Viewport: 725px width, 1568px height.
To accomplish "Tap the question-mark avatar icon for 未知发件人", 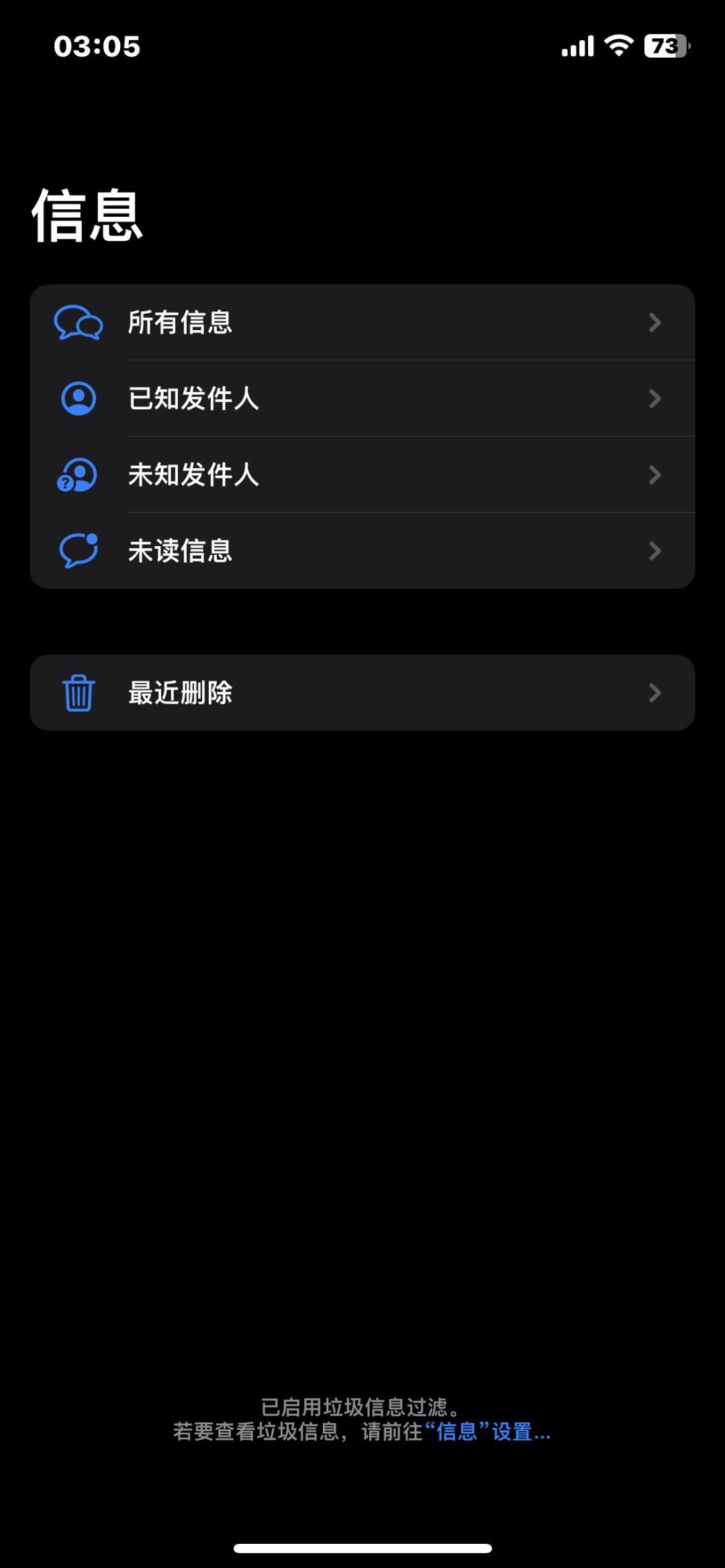I will [77, 475].
